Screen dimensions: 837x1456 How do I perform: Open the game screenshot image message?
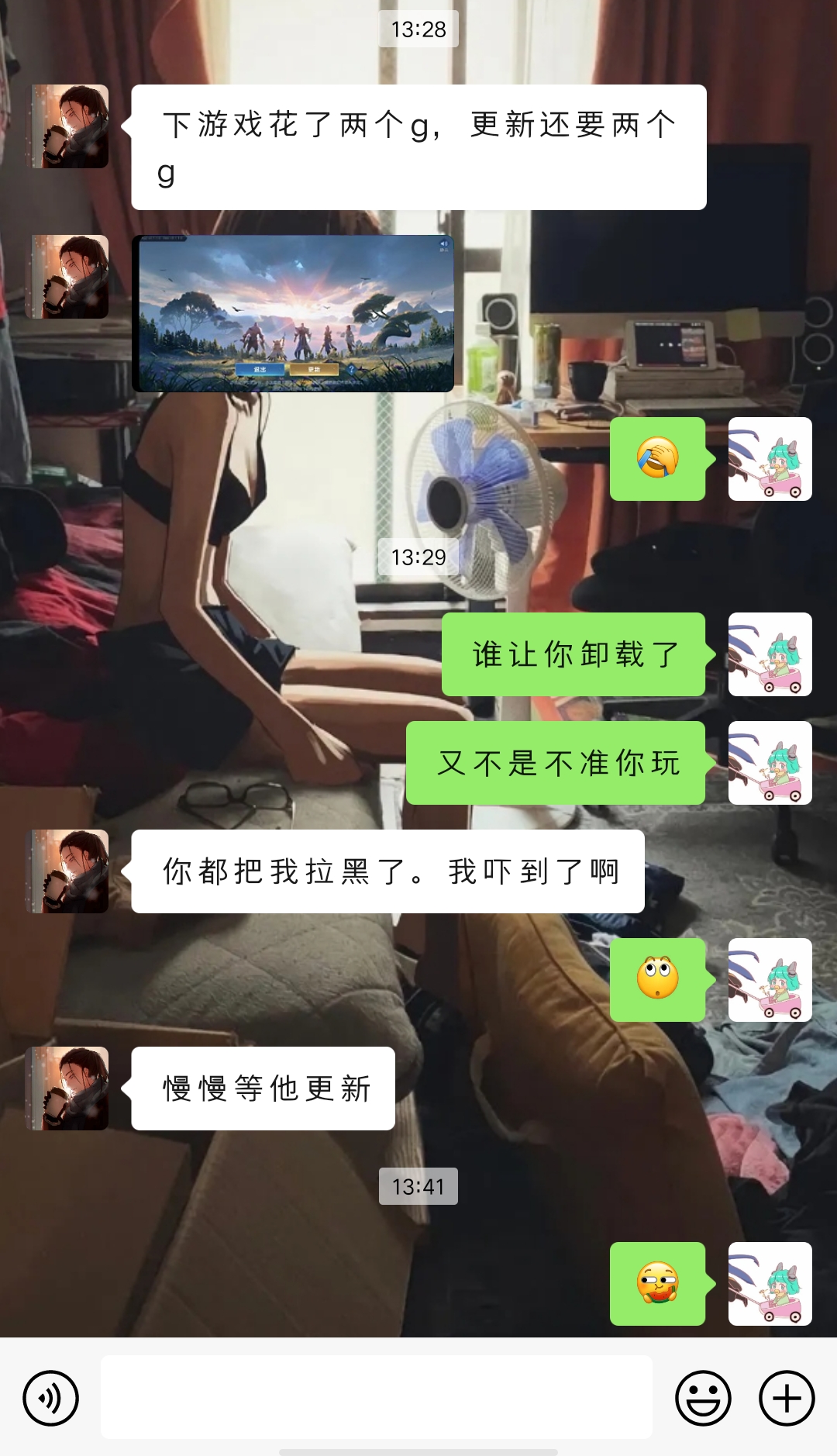293,313
